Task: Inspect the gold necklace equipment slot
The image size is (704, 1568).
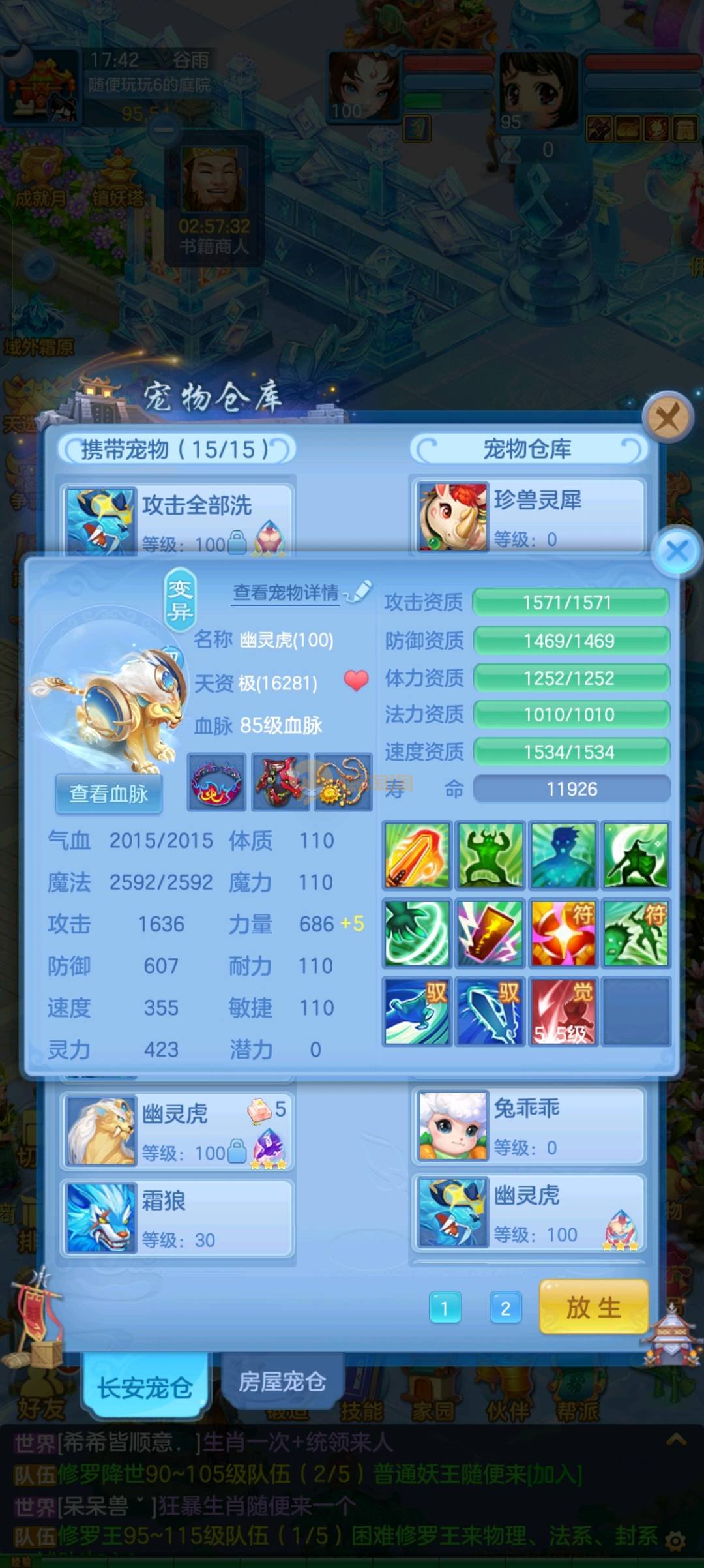Action: 344,782
